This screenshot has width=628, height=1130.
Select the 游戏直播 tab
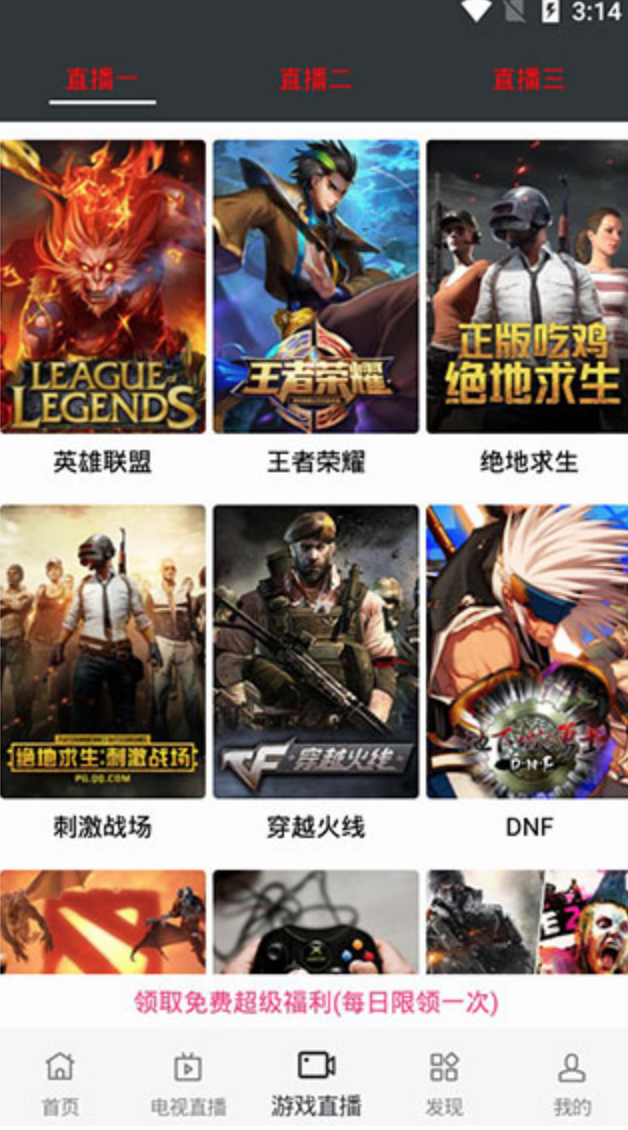click(316, 1082)
